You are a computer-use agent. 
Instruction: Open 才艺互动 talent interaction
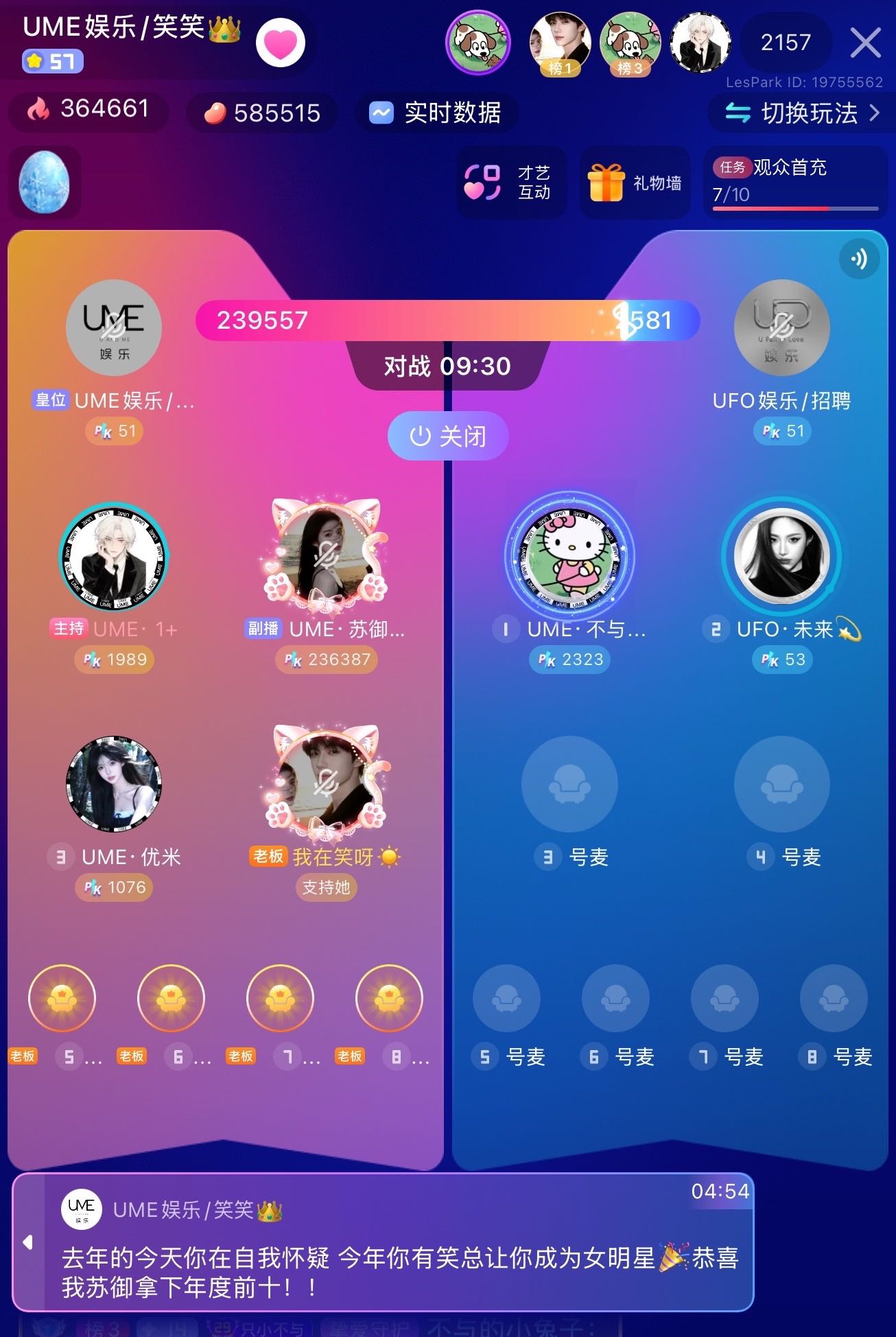pyautogui.click(x=510, y=183)
